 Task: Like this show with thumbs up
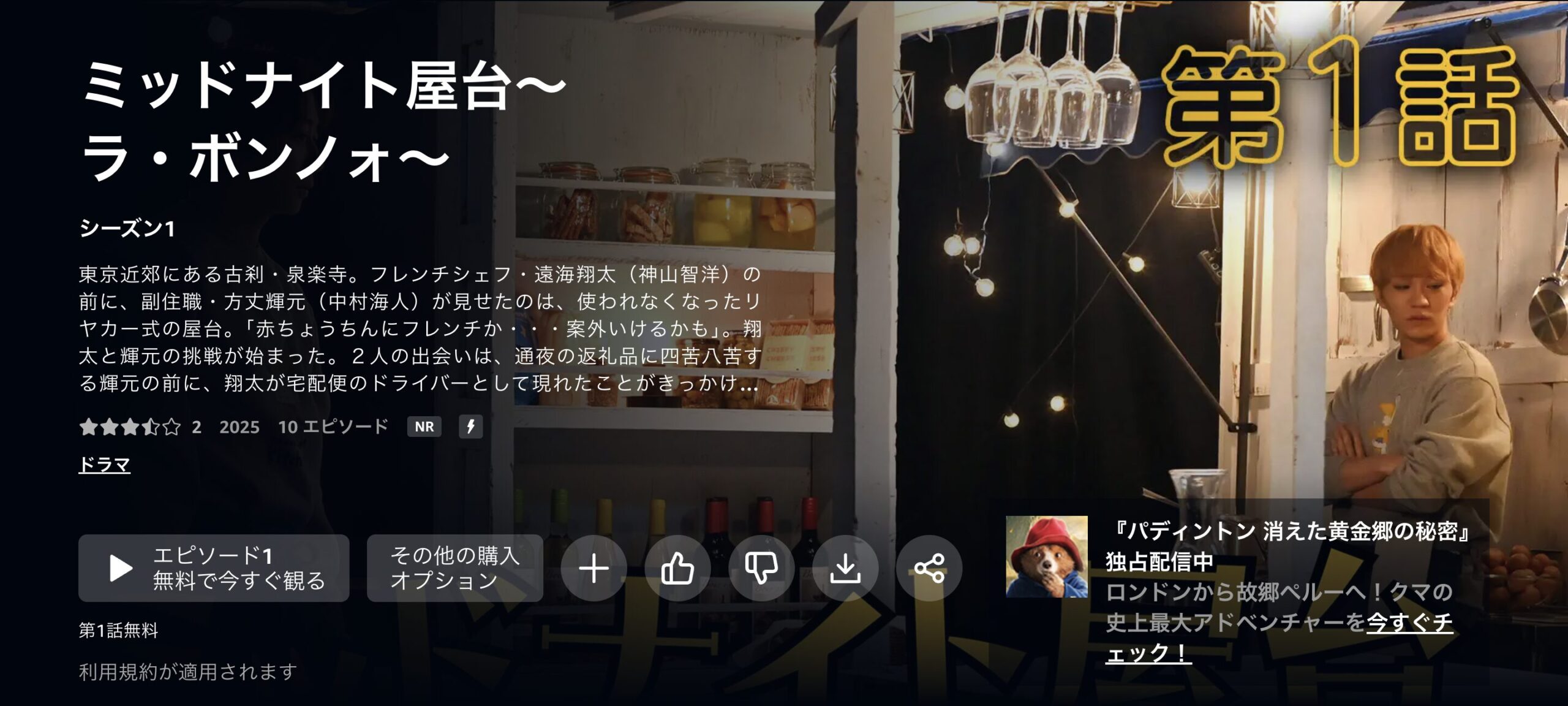(677, 568)
